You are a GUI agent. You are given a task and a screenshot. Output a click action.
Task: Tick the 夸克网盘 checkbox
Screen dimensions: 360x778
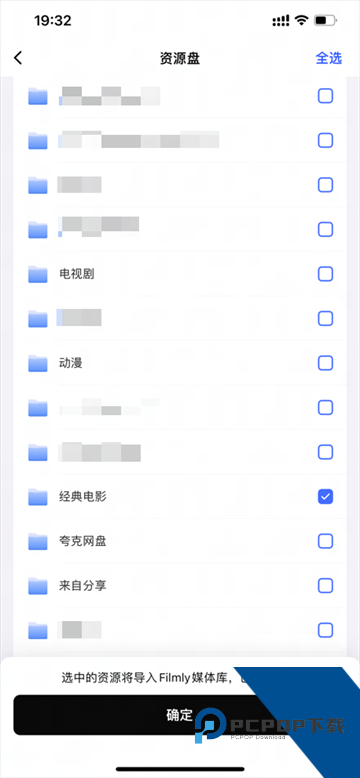click(325, 541)
